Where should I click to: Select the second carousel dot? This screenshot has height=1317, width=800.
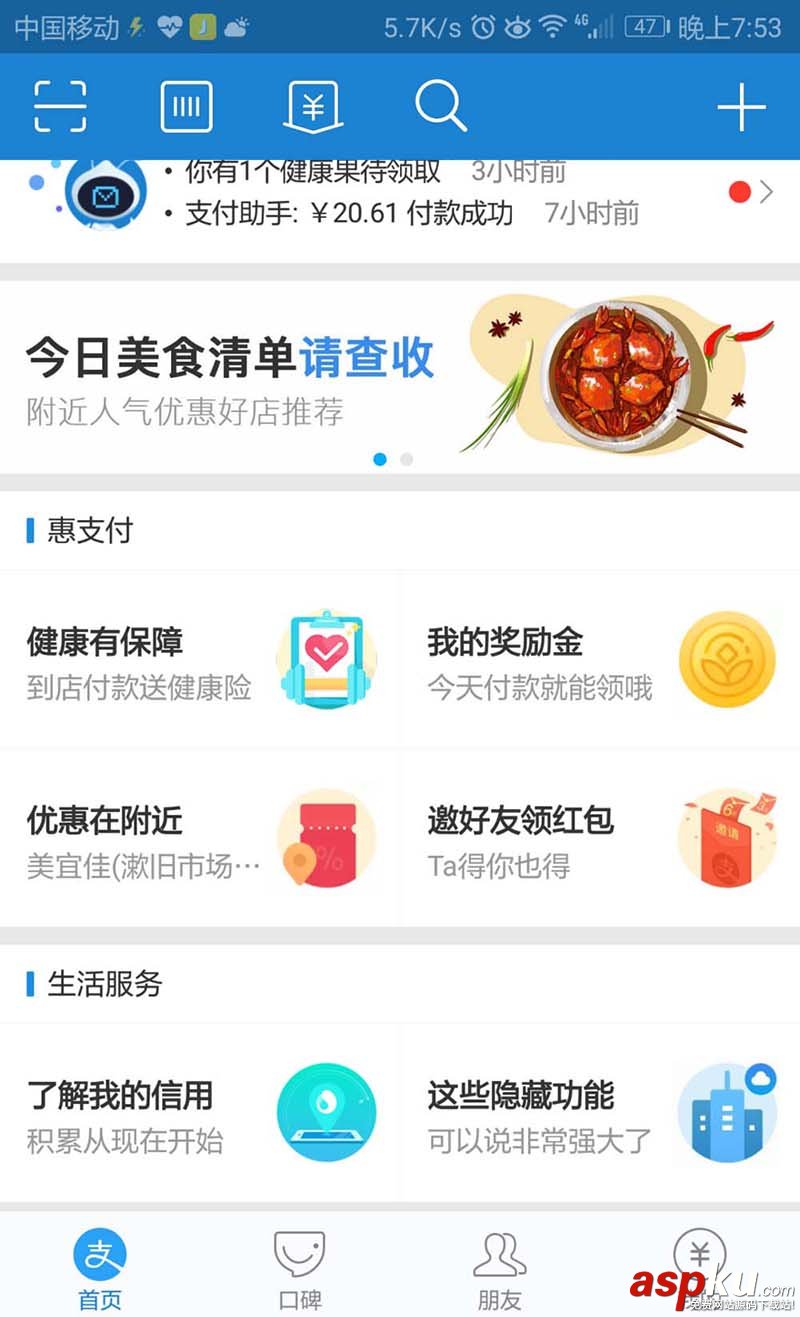tap(405, 459)
